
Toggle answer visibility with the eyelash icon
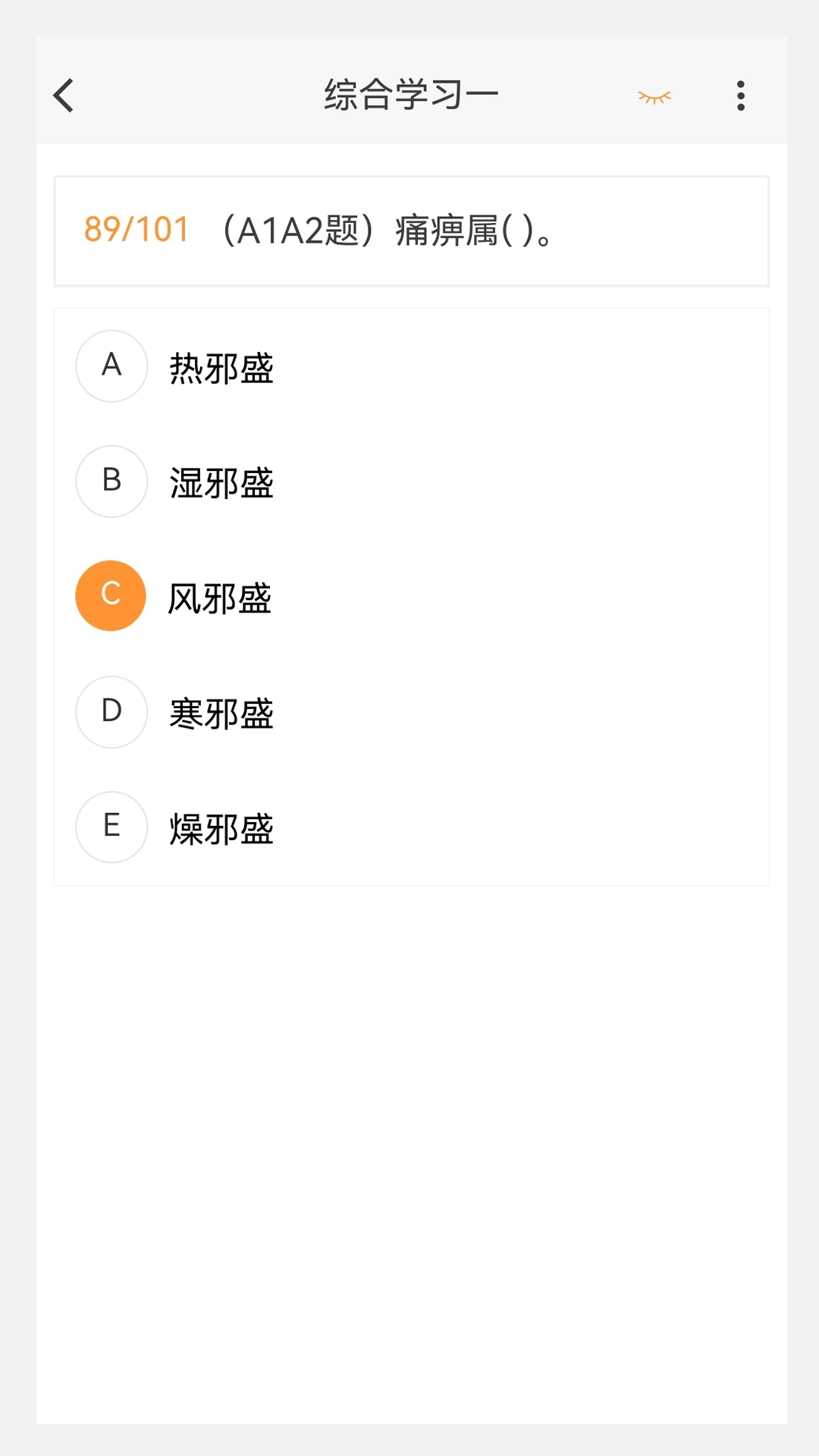click(x=654, y=96)
